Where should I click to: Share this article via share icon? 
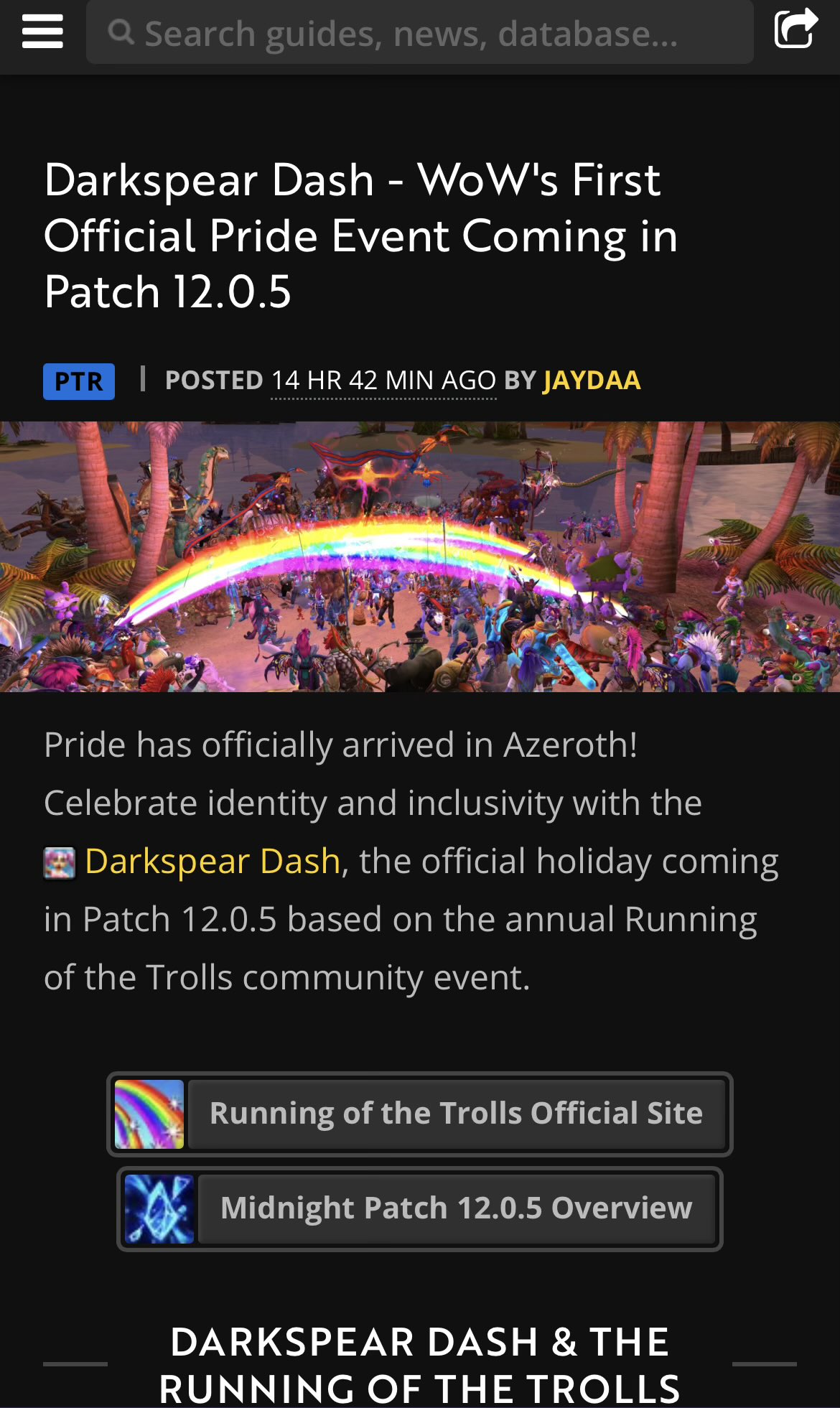(x=795, y=29)
